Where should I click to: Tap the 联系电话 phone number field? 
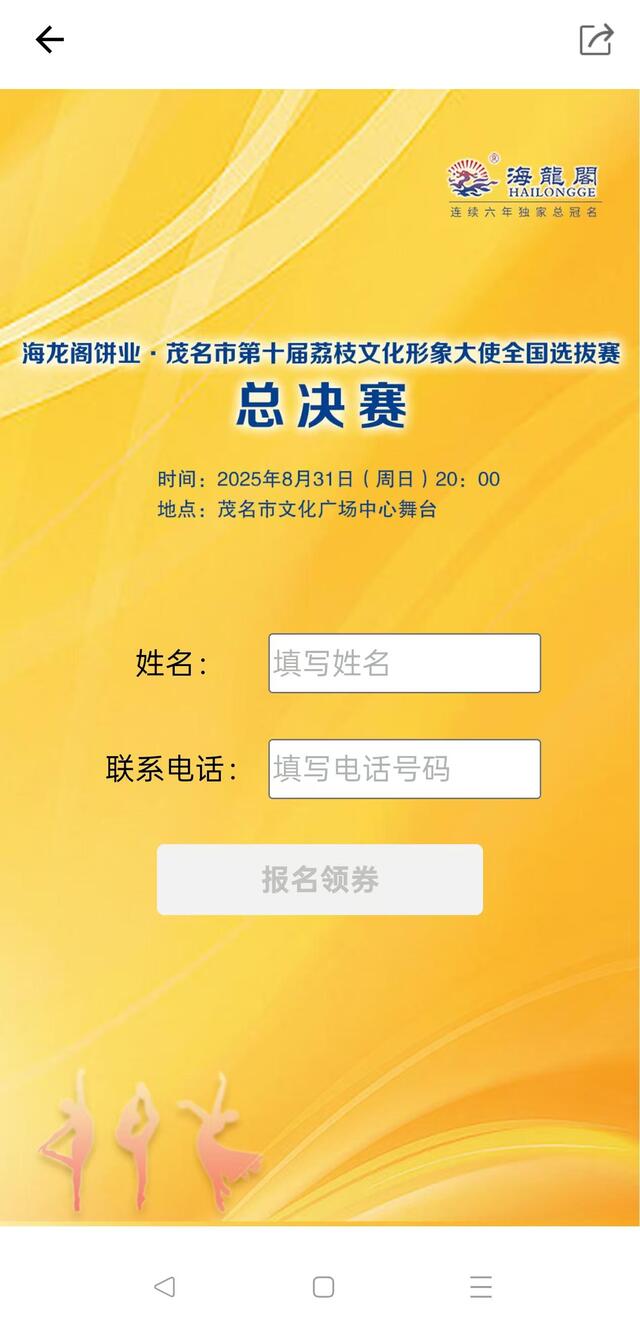404,769
